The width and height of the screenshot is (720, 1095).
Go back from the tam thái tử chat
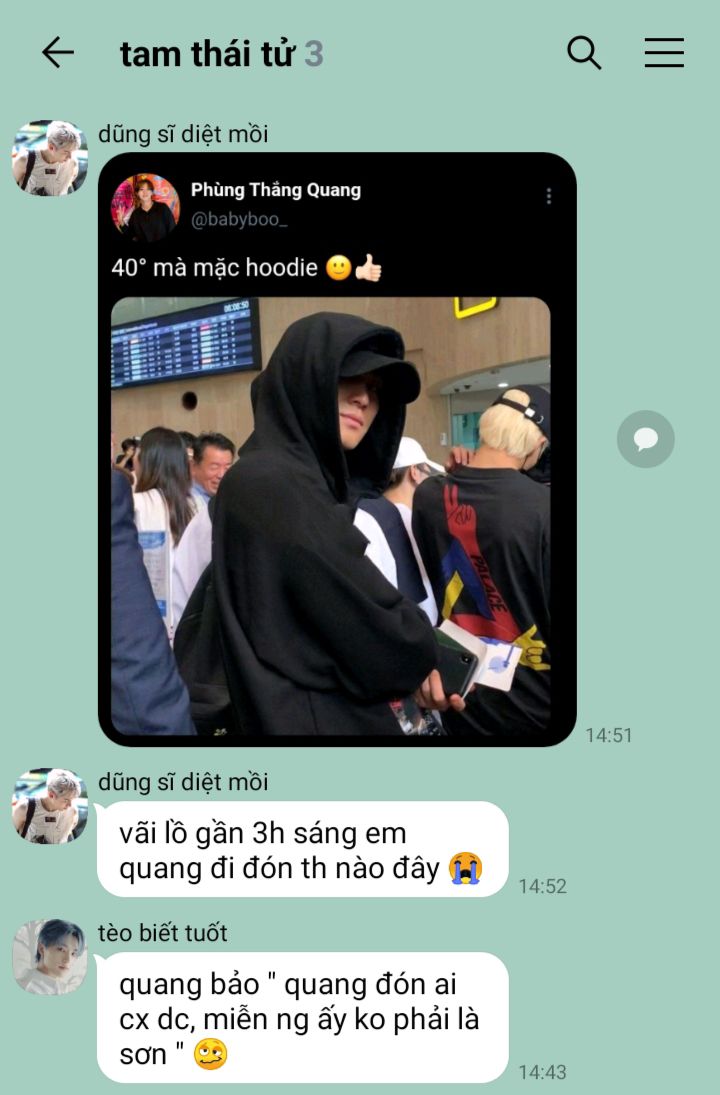57,53
